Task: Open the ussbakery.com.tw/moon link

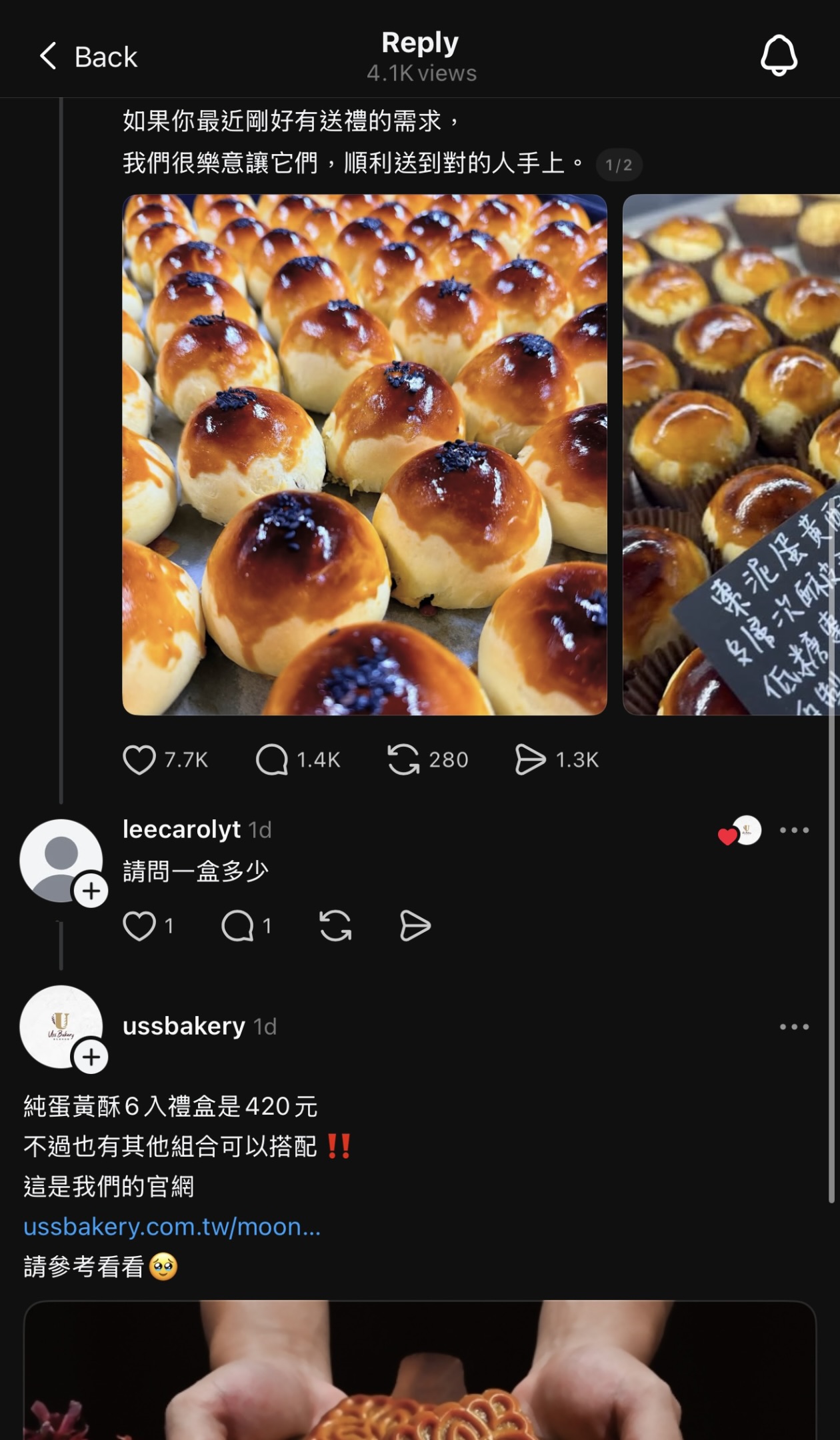Action: coord(172,1227)
